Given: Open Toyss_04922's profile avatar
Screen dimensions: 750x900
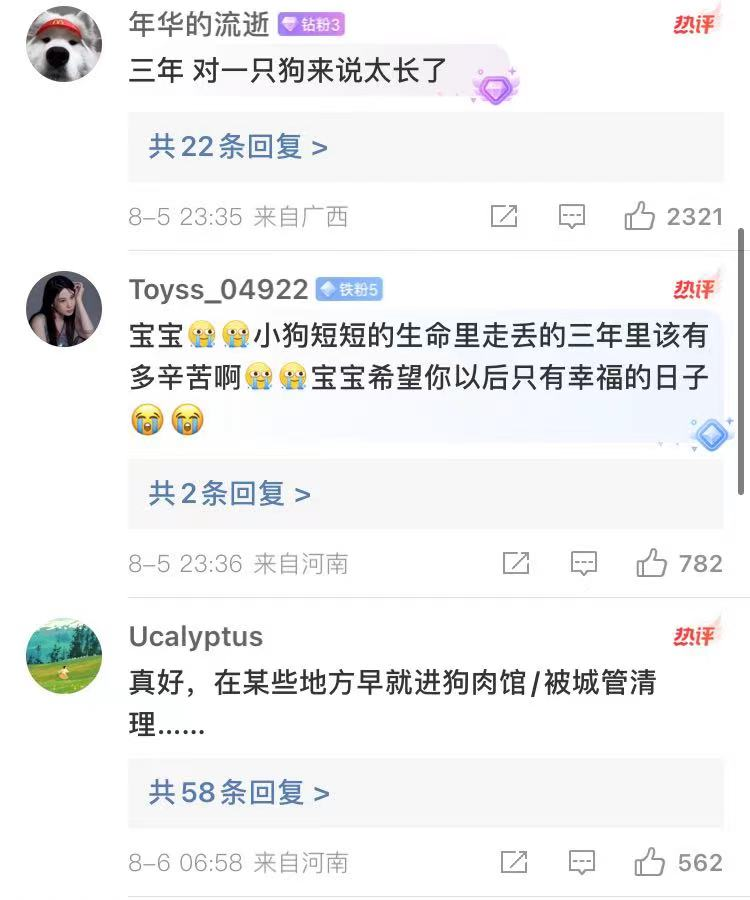Looking at the screenshot, I should tap(63, 309).
